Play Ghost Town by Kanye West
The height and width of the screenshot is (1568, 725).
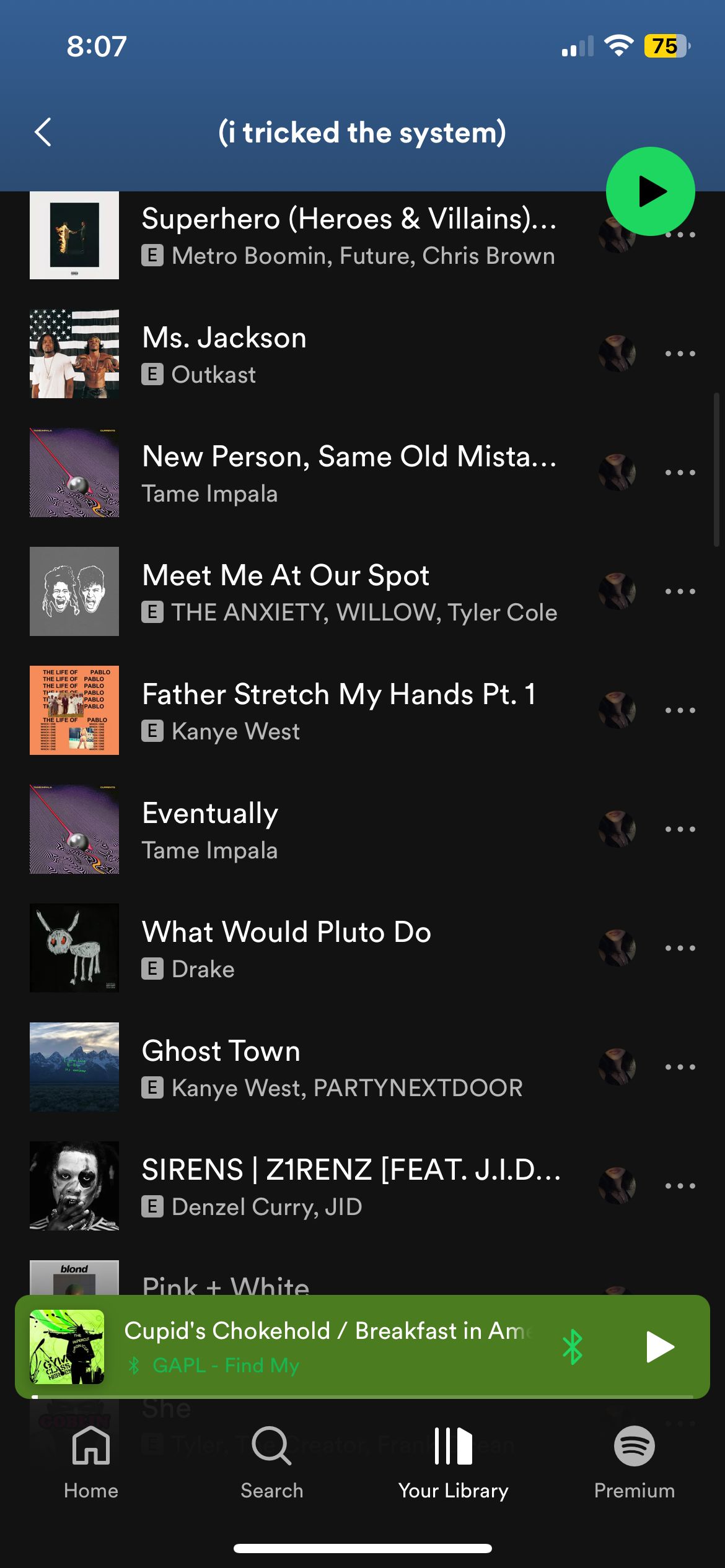tap(347, 1068)
